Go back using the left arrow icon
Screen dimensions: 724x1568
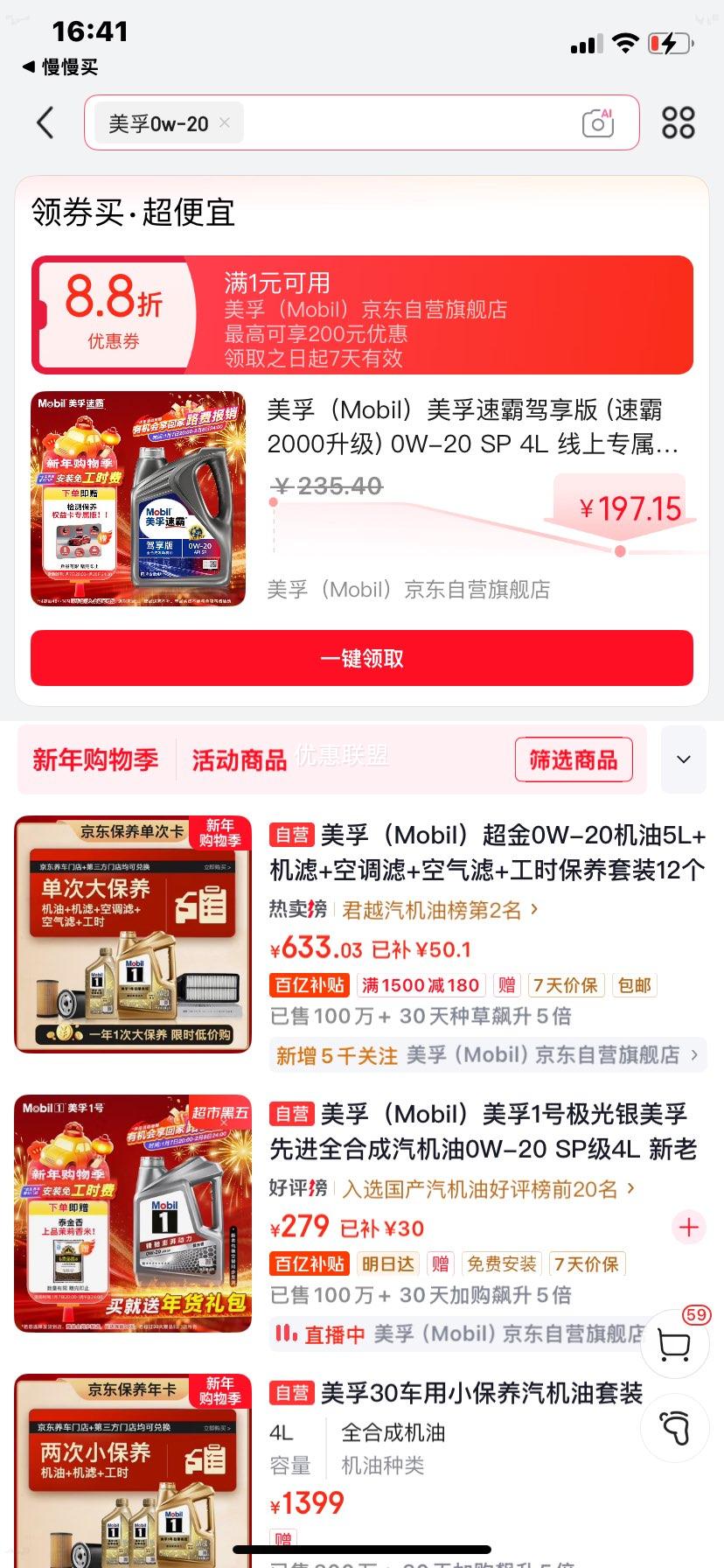coord(45,122)
